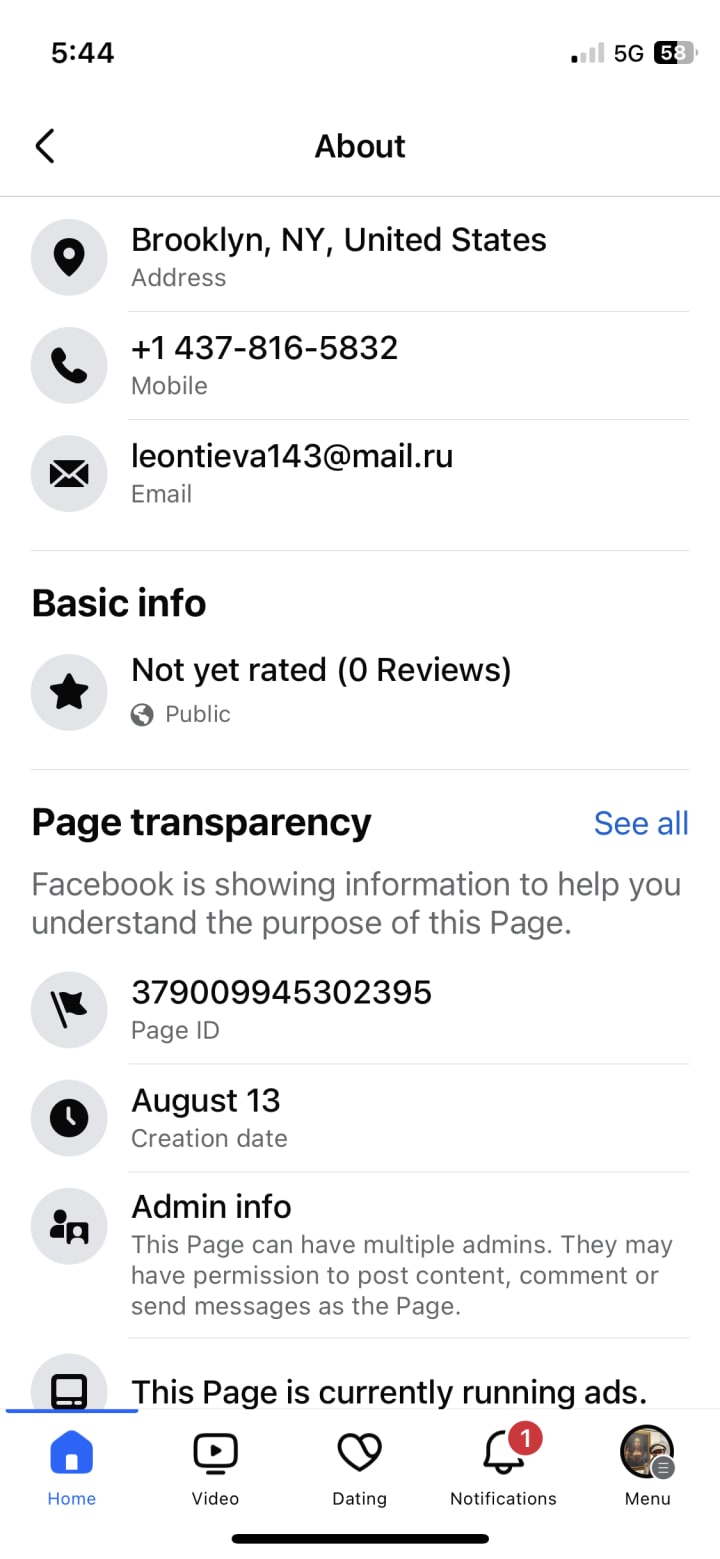
Task: Open the Notifications tab
Action: point(503,1468)
